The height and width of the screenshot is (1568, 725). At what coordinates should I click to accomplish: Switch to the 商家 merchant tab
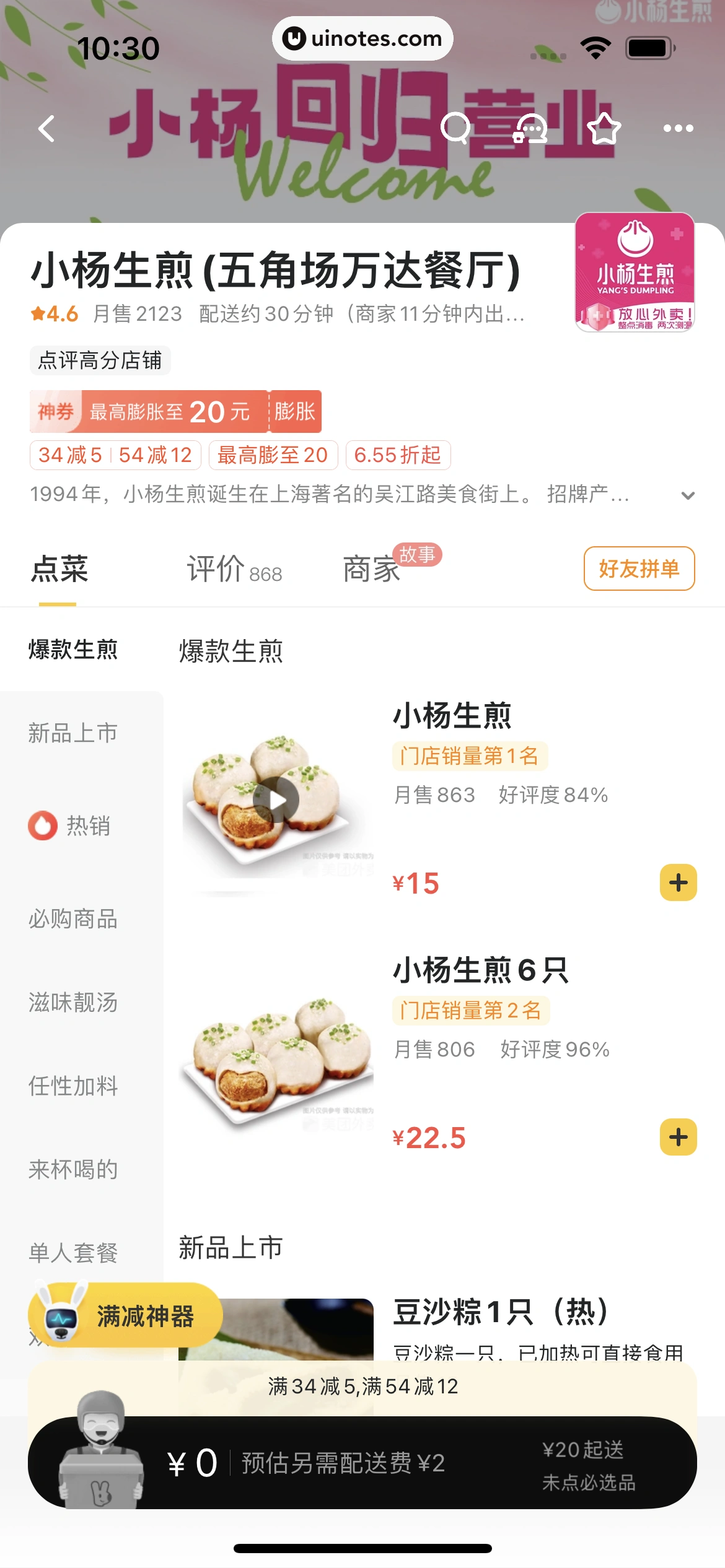click(370, 570)
